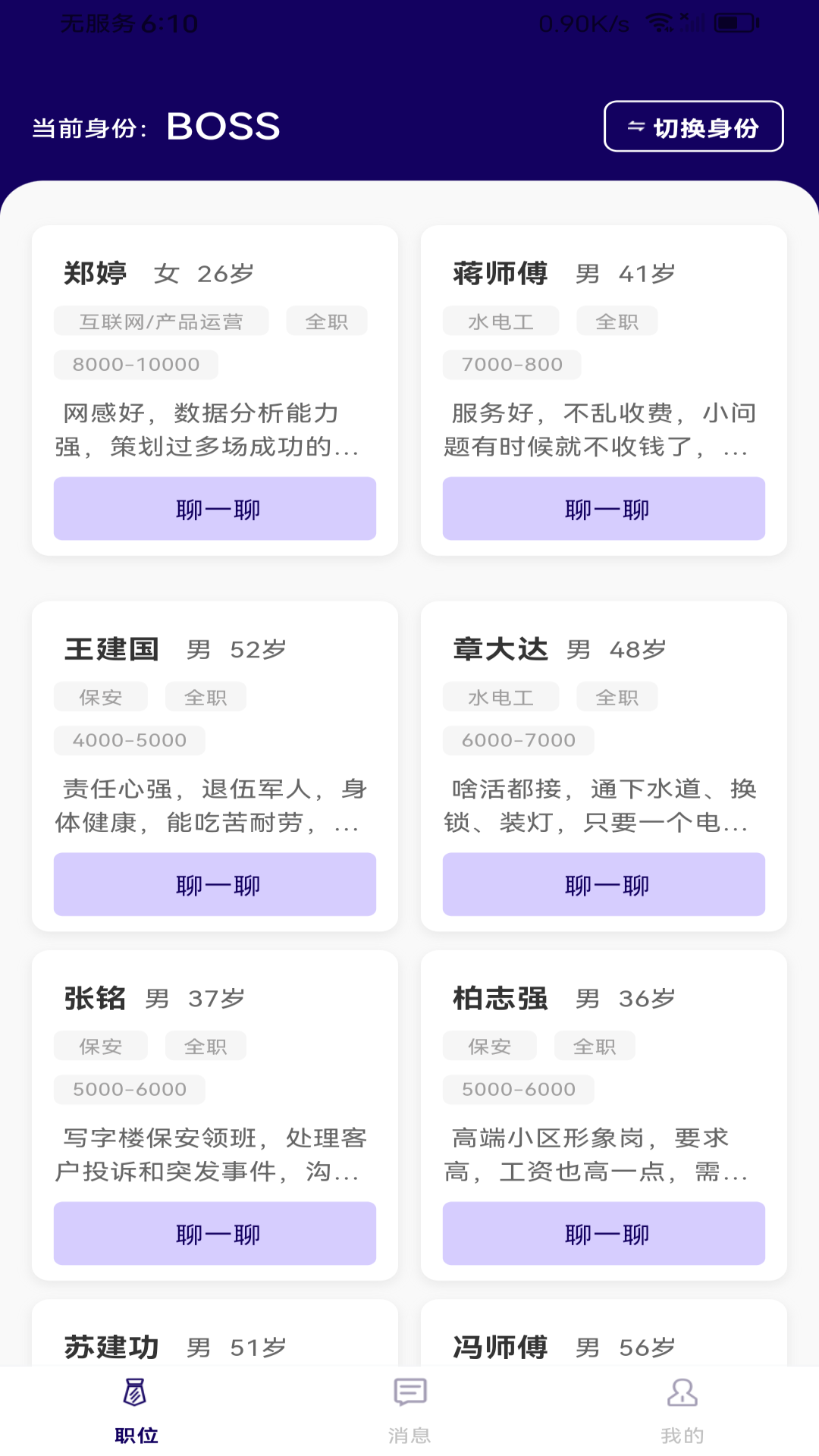
Task: Tap the 7000-800 salary tag on 蒋师傅's card
Action: coord(512,364)
